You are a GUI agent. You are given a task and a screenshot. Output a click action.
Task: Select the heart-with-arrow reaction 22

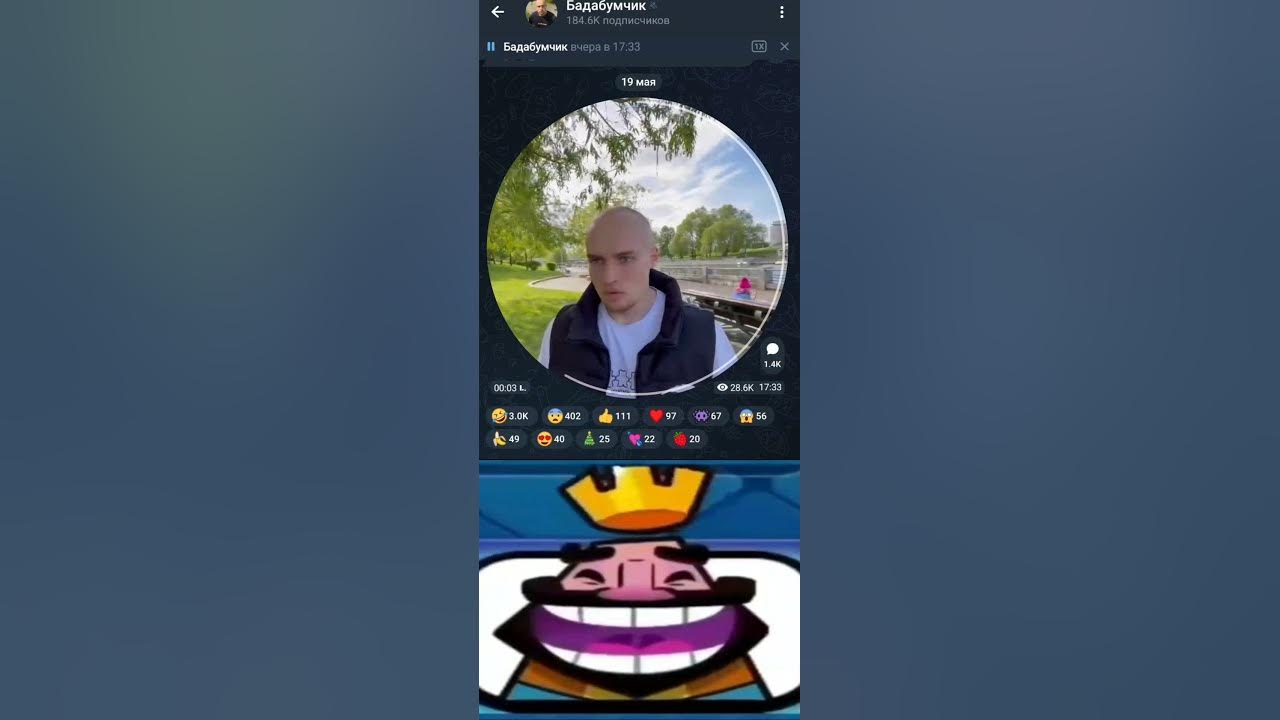pyautogui.click(x=641, y=439)
